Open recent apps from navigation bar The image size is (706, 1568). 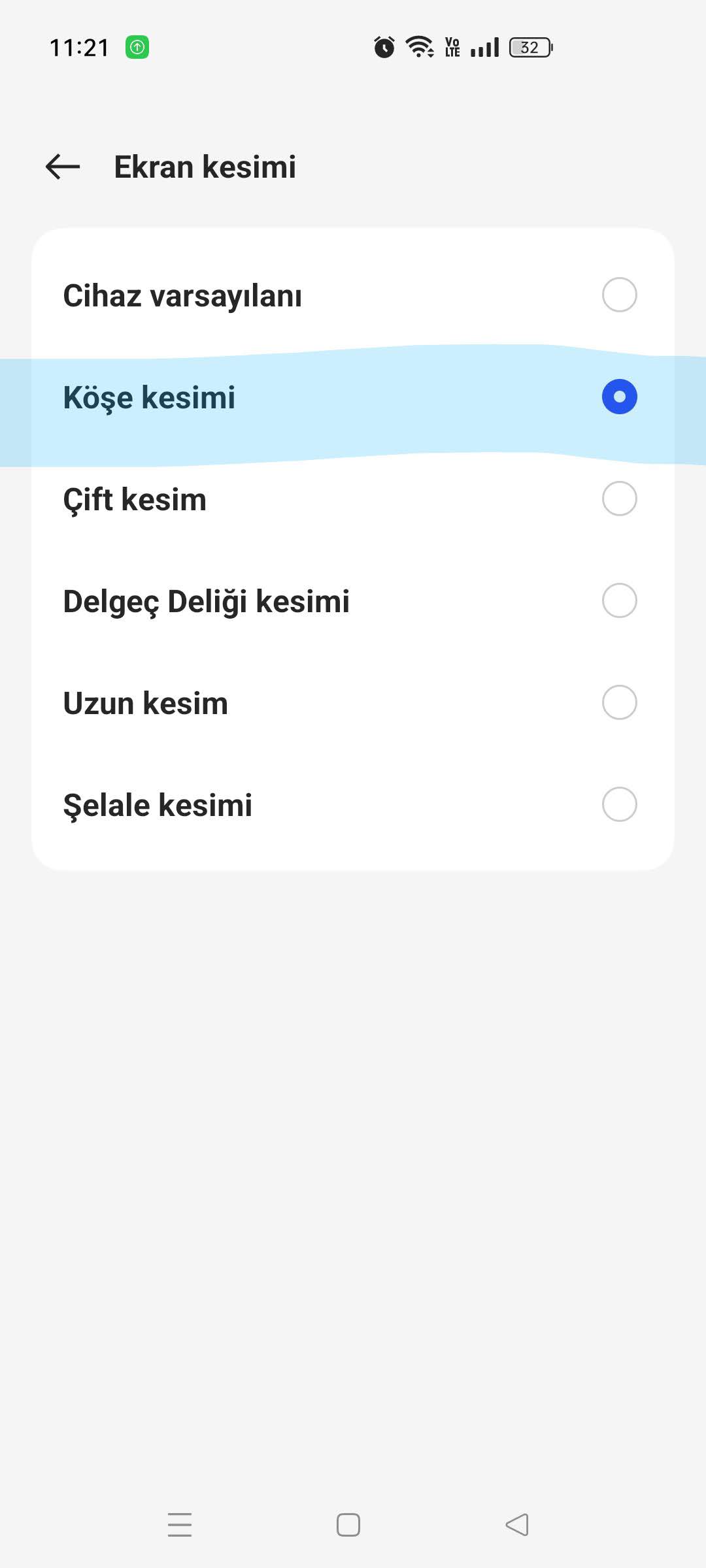tap(180, 1525)
